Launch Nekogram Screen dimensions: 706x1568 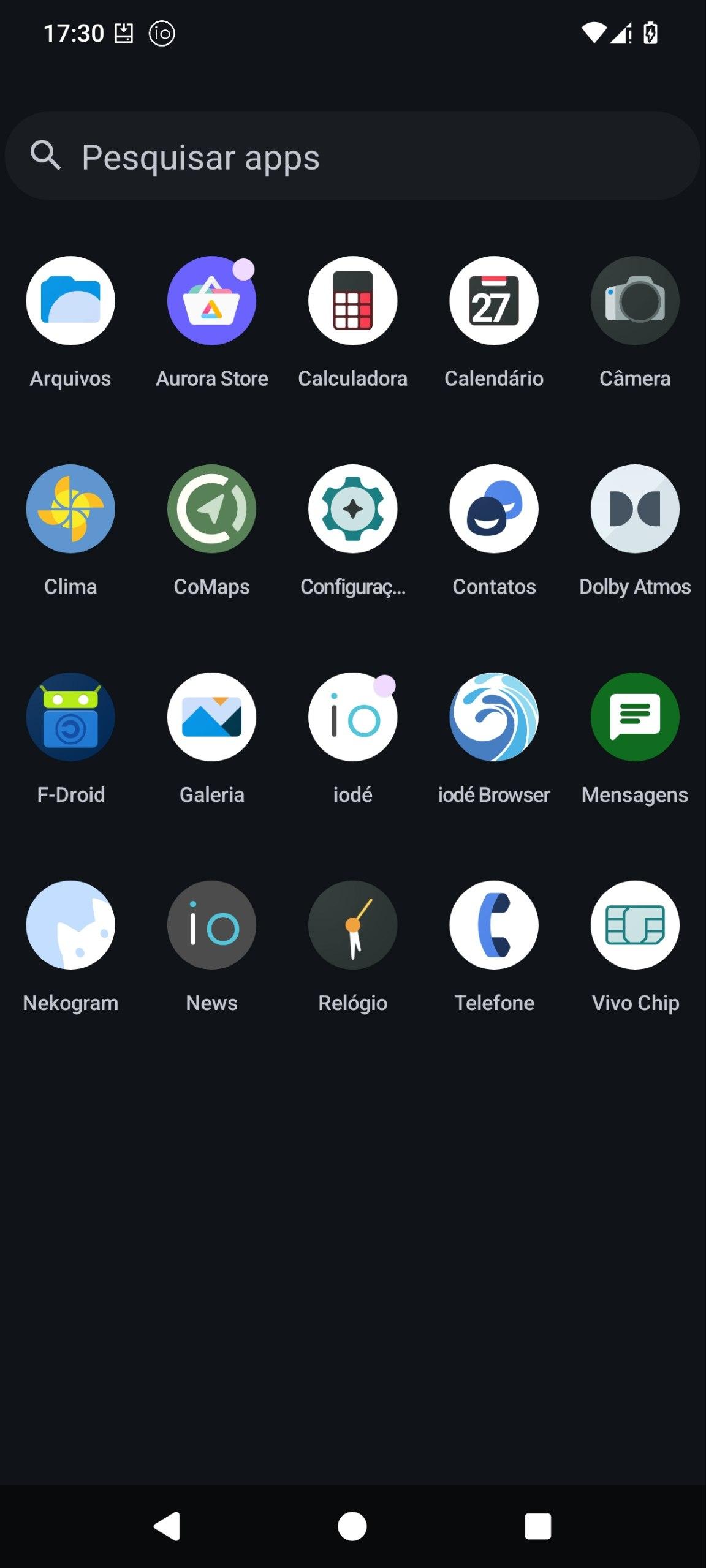[70, 925]
